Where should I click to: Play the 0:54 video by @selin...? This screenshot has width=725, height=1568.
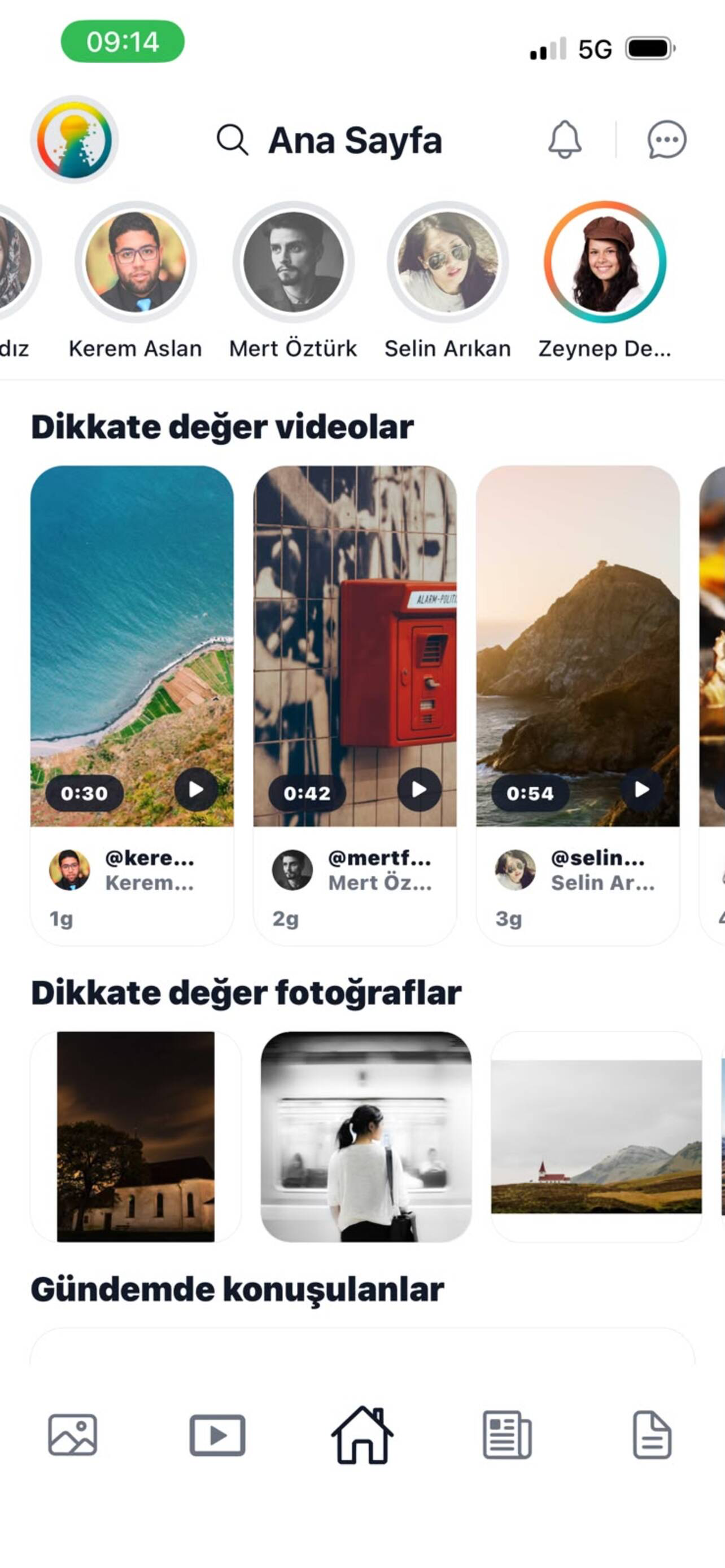[642, 790]
